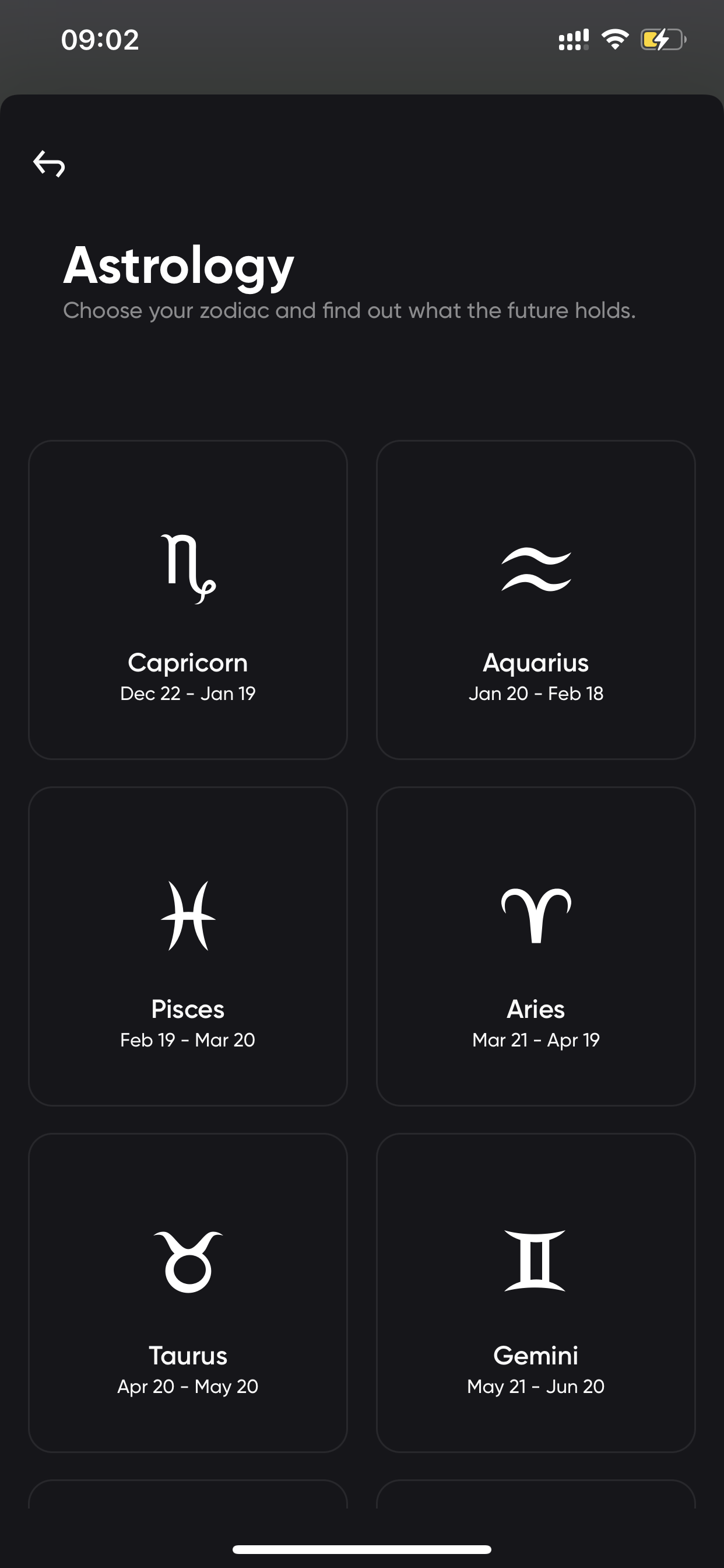
Task: Pick the Aries zodiac card
Action: coord(536,946)
